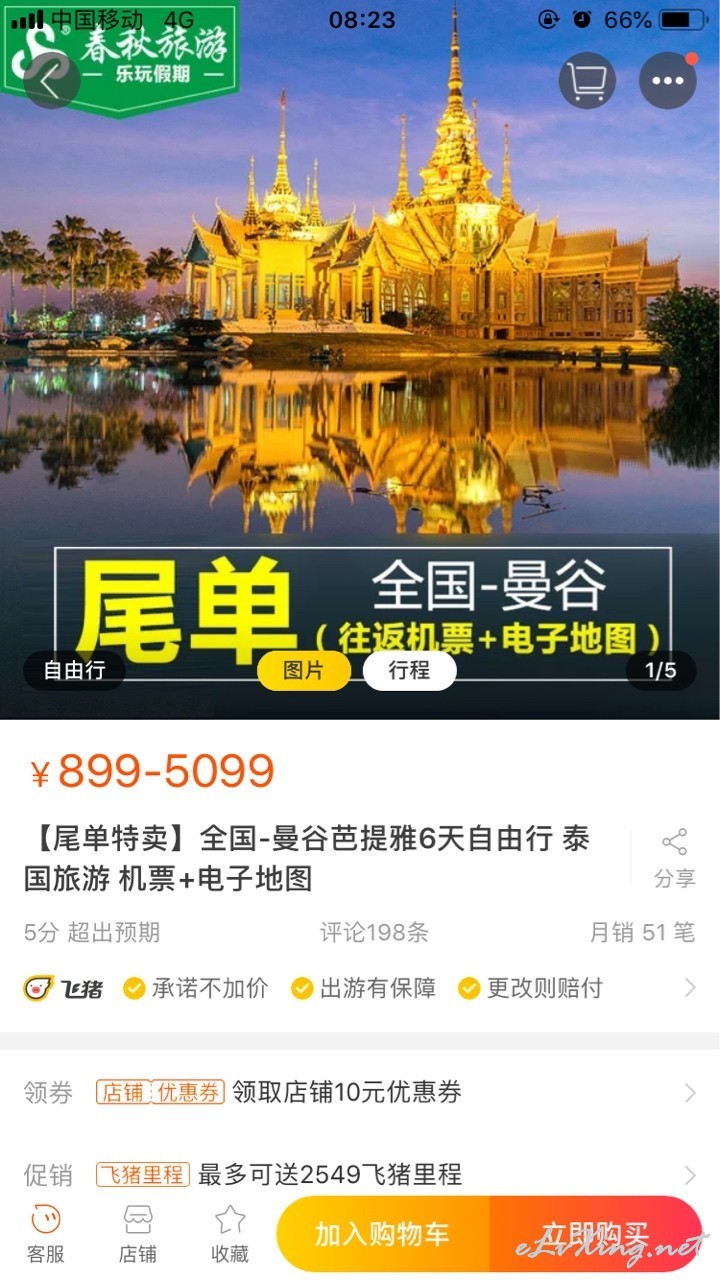Add product to 收藏 favorites
The image size is (720, 1280).
pyautogui.click(x=230, y=1233)
